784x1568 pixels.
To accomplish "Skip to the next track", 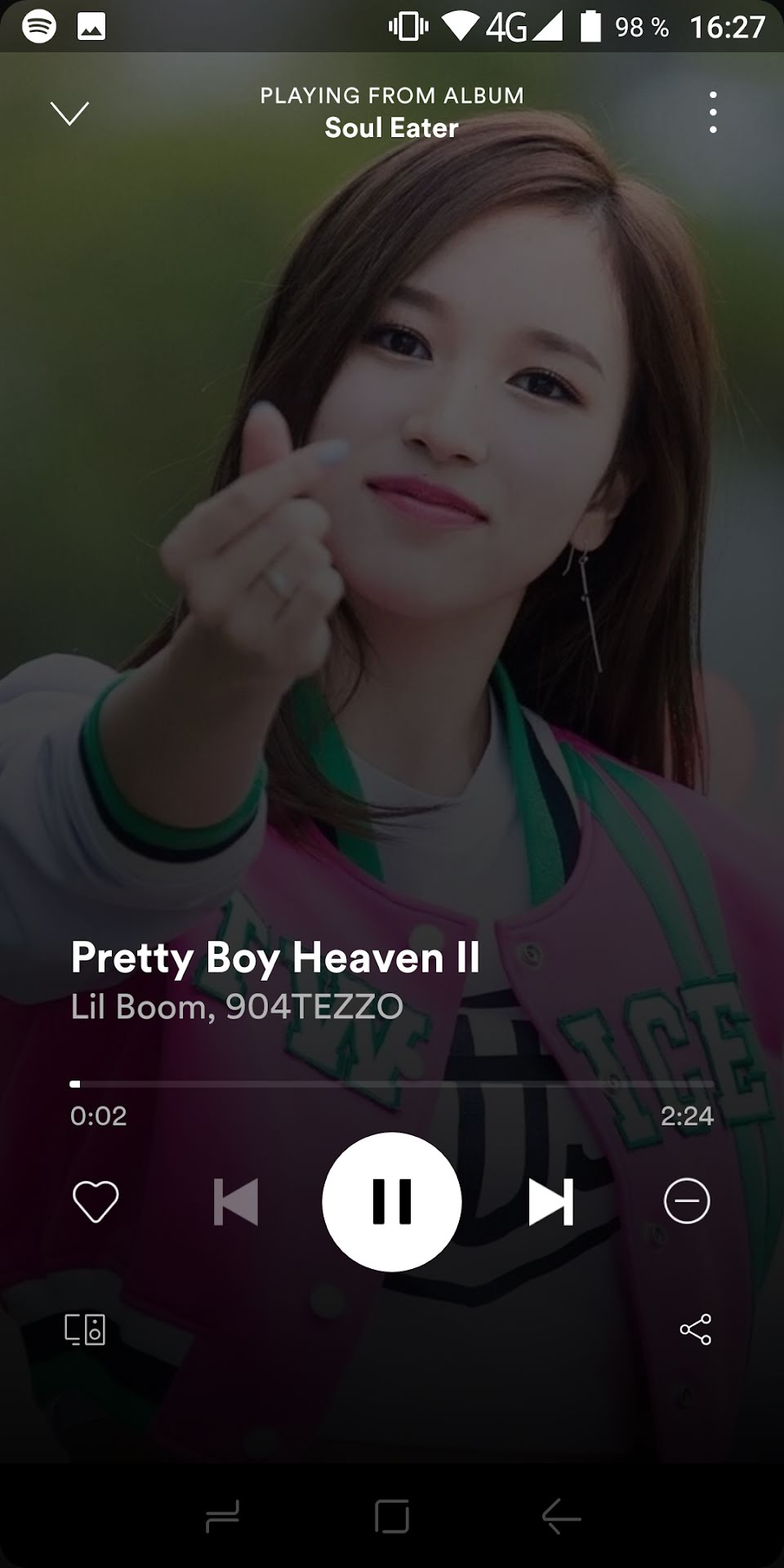I will [550, 1201].
